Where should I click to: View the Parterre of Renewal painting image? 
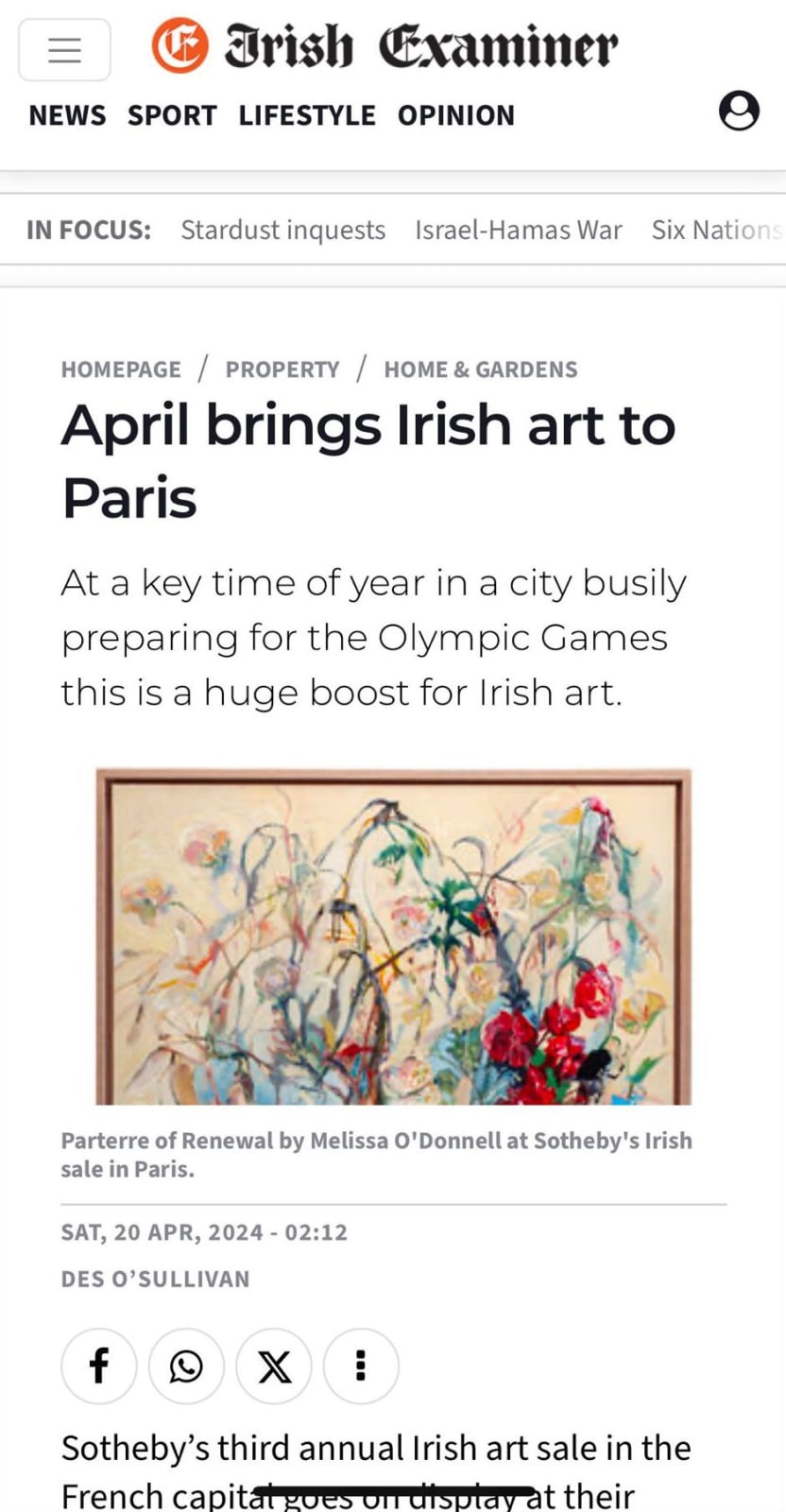click(x=393, y=936)
